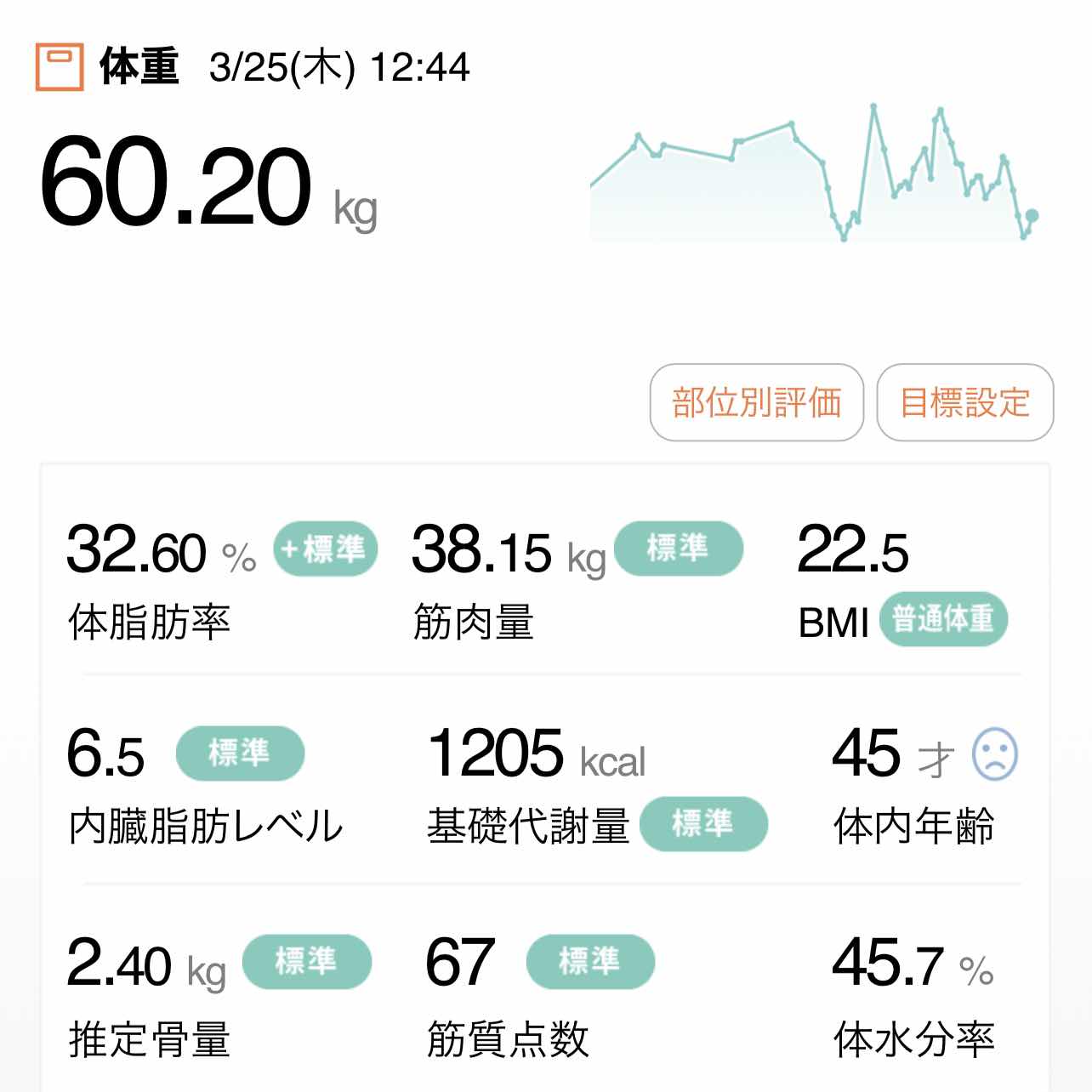This screenshot has width=1092, height=1092.
Task: Open the weight trend graph
Action: (x=813, y=176)
